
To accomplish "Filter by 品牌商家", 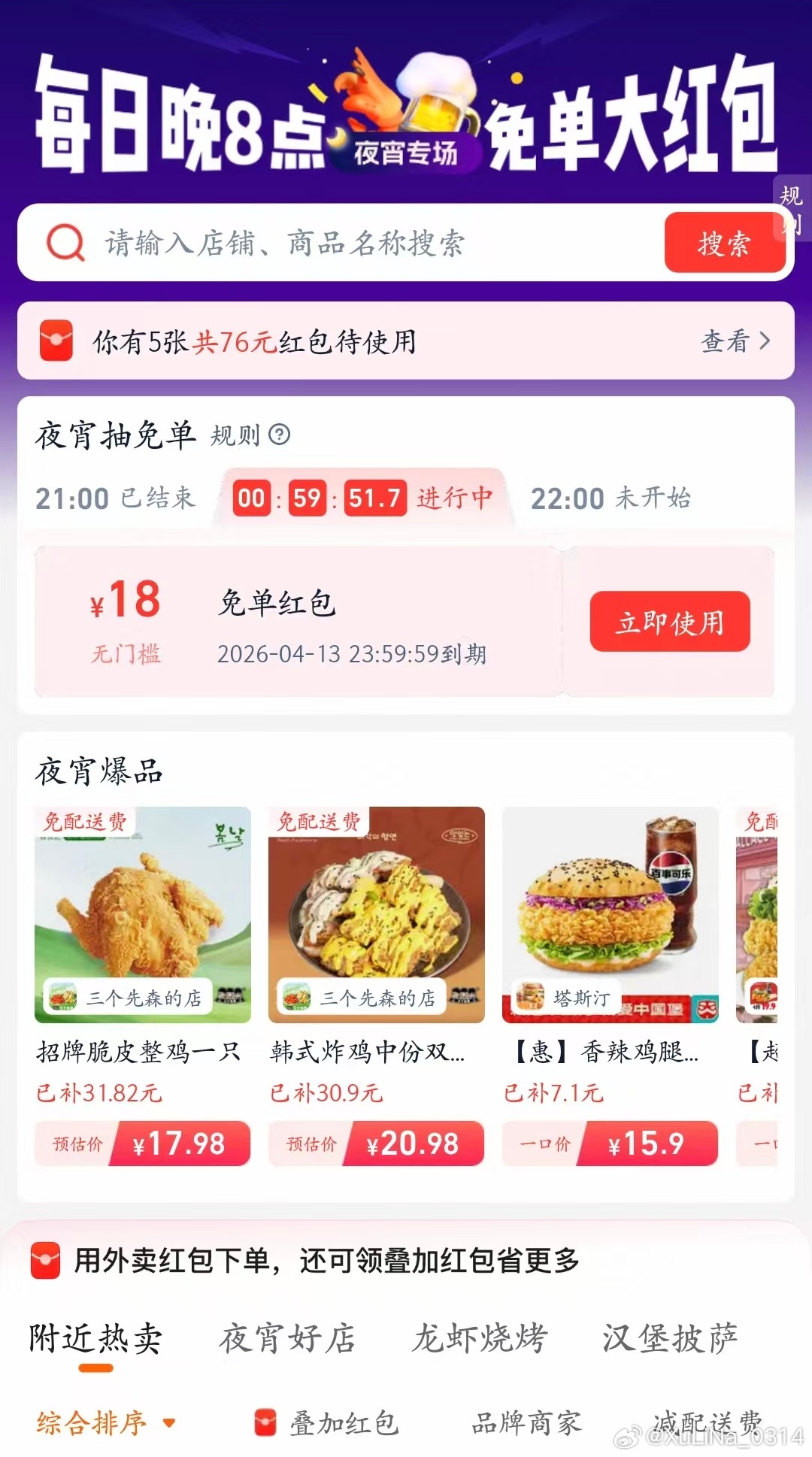I will click(526, 1423).
